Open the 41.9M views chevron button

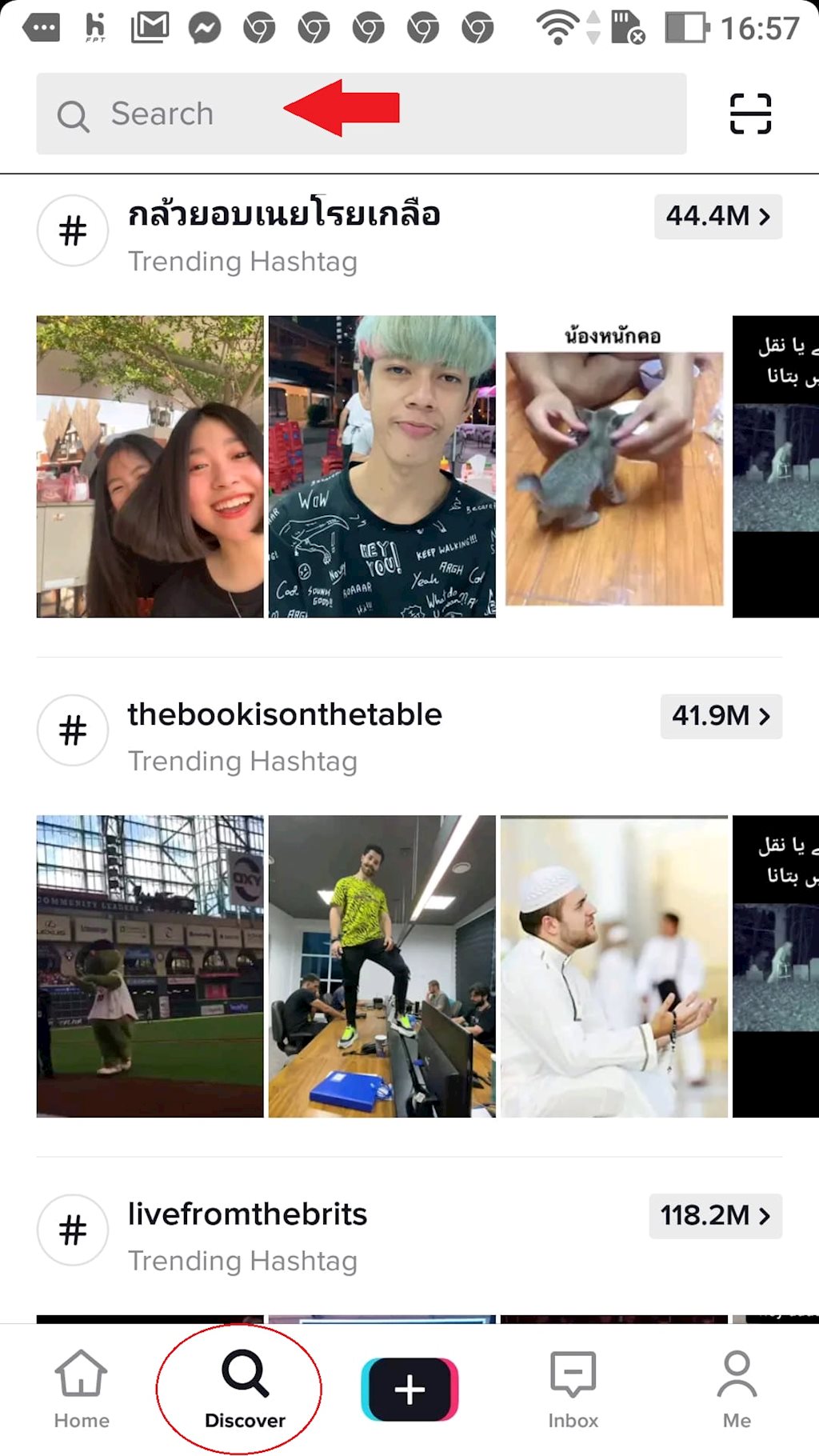click(x=721, y=716)
